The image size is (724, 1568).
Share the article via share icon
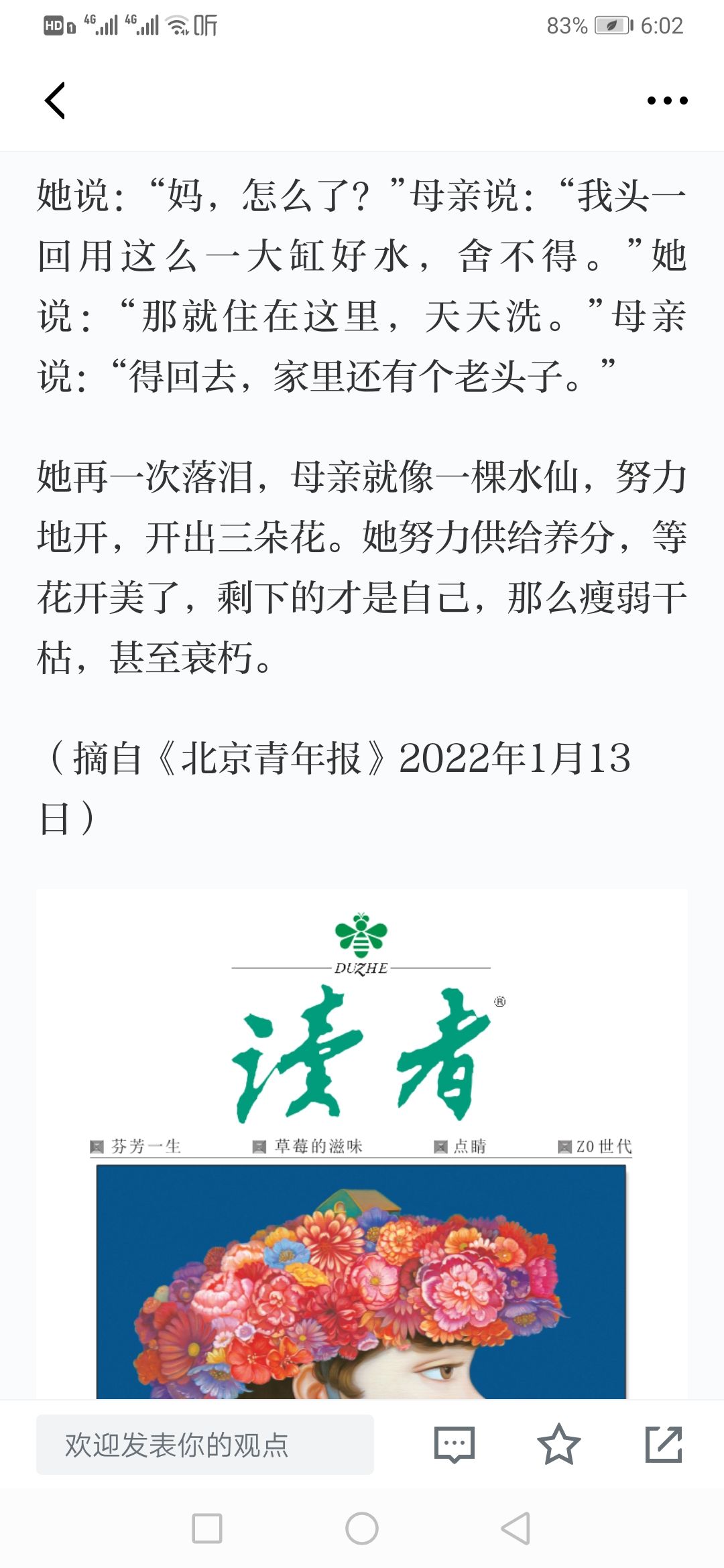(x=663, y=1445)
